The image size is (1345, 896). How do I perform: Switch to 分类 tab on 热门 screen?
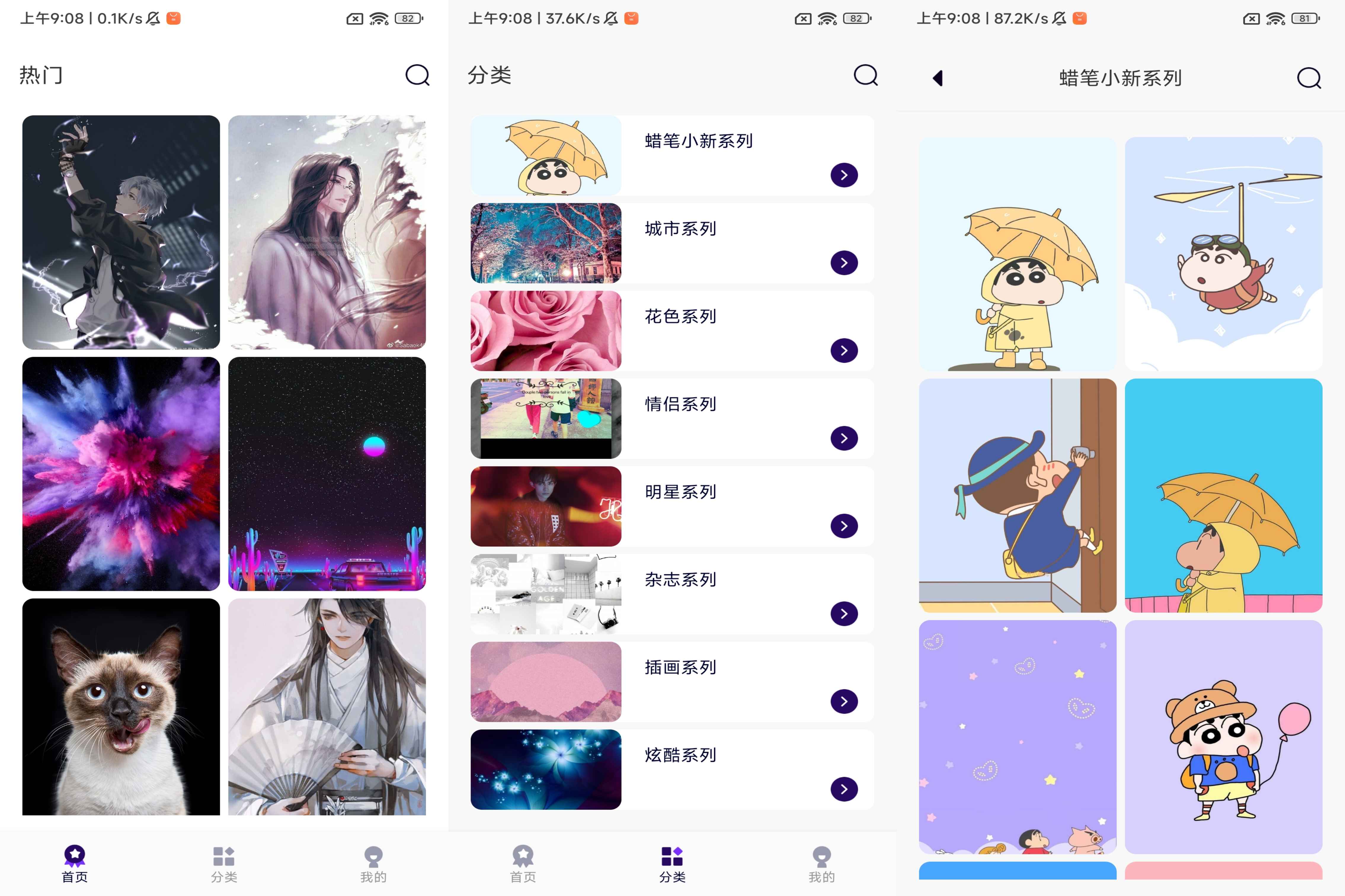tap(223, 864)
